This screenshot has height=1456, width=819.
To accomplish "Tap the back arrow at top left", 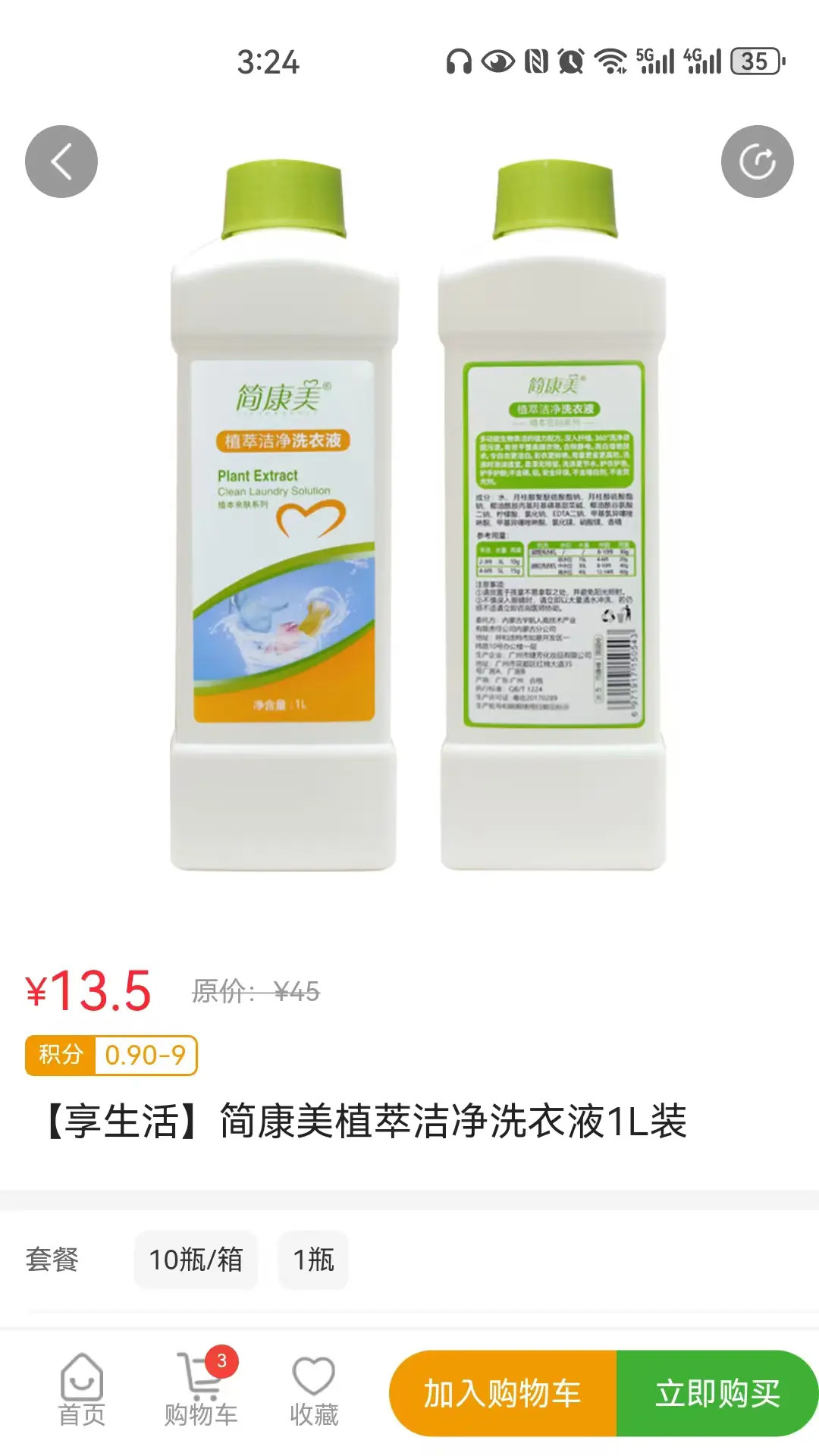I will tap(61, 162).
